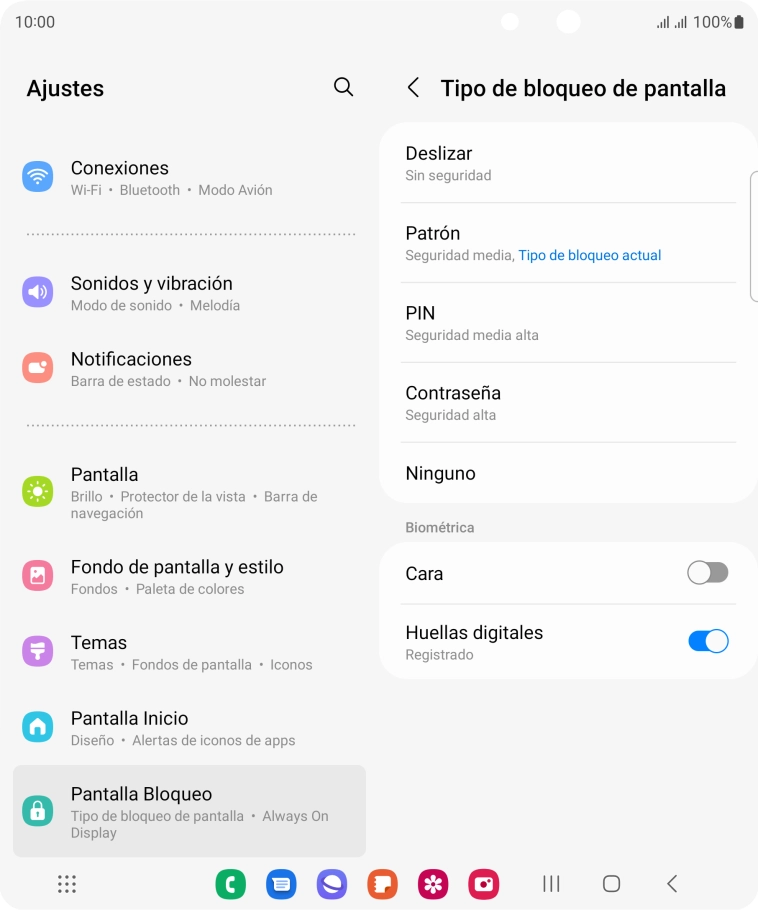Disable Huellas digitales unlock
The width and height of the screenshot is (758, 910).
coord(707,642)
